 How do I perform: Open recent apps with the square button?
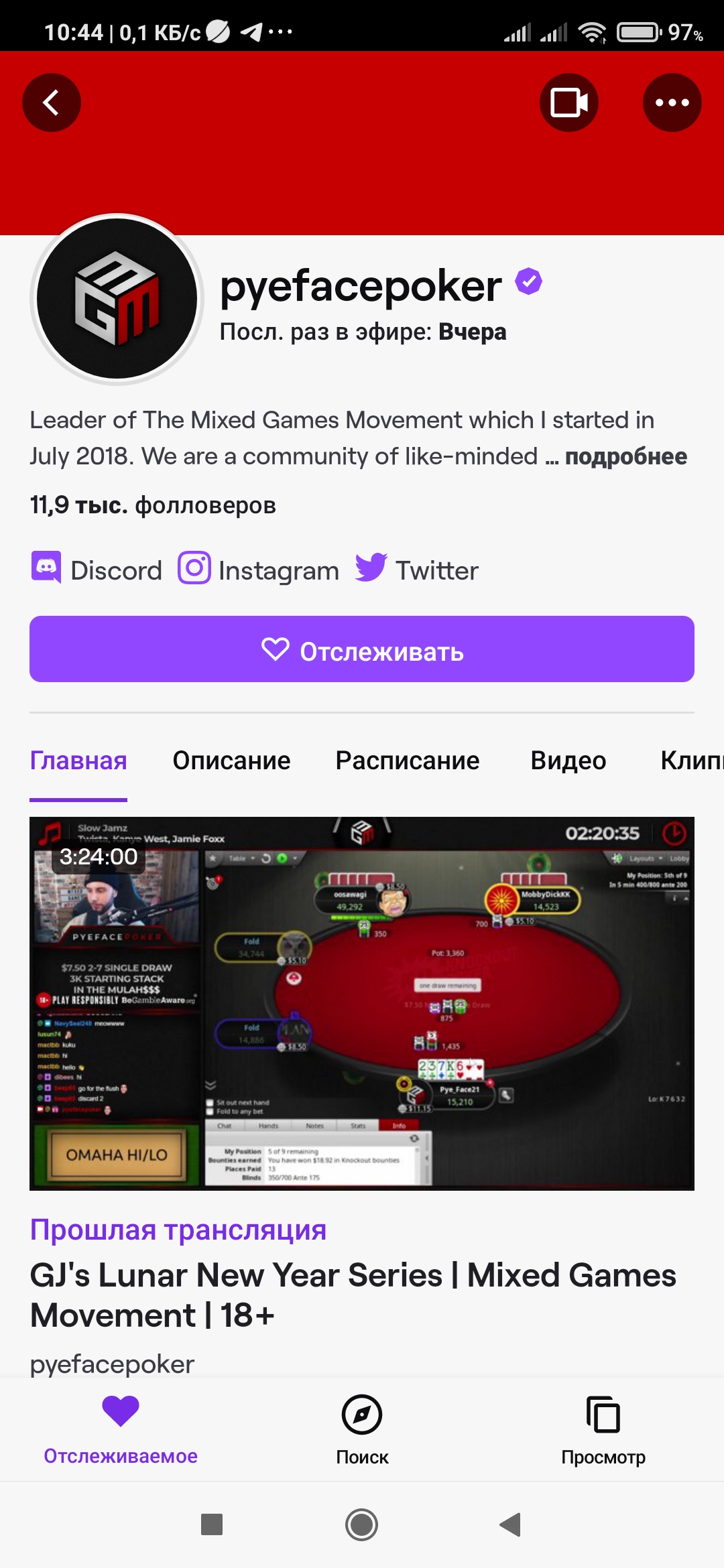pyautogui.click(x=212, y=1524)
